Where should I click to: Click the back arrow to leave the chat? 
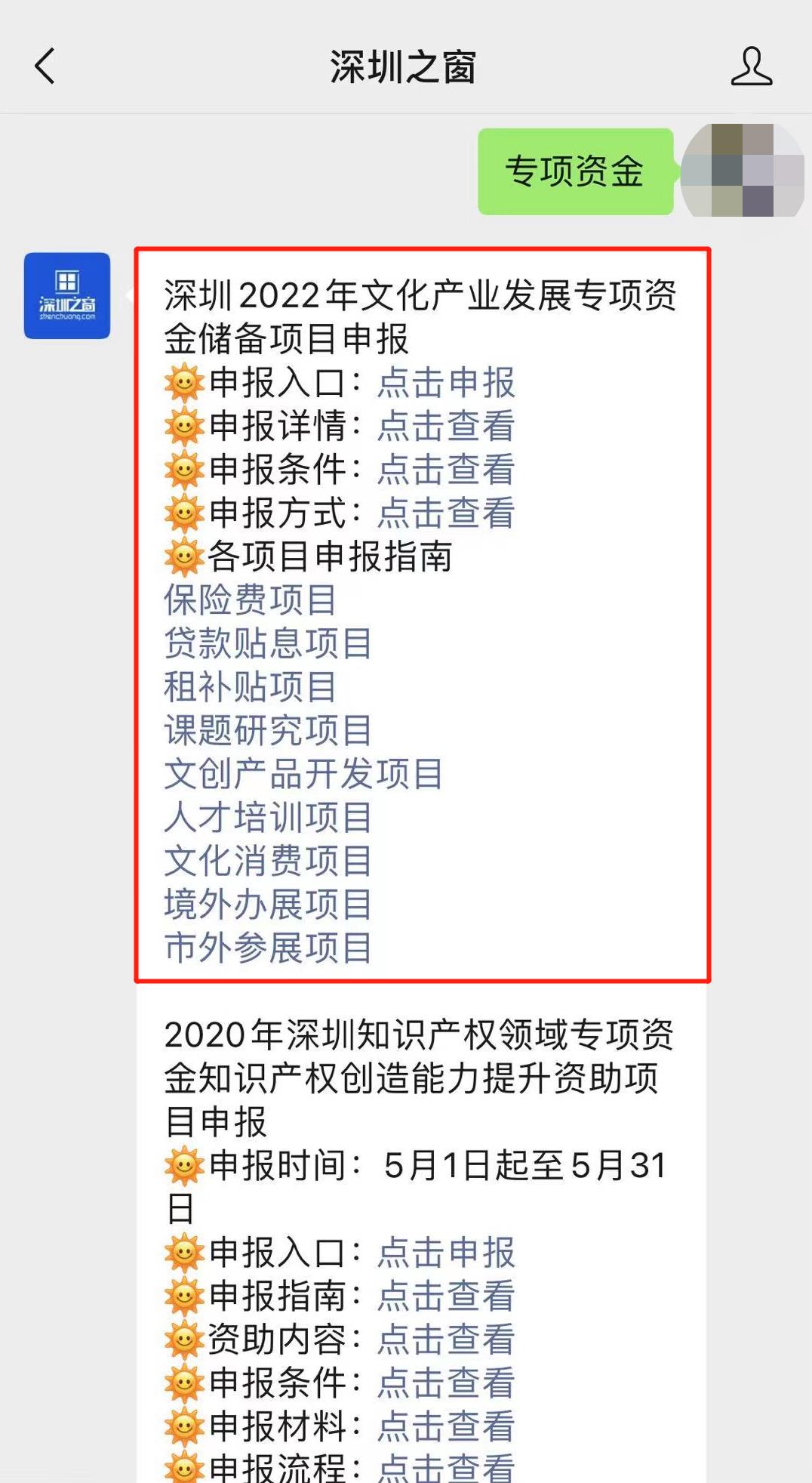(x=43, y=68)
